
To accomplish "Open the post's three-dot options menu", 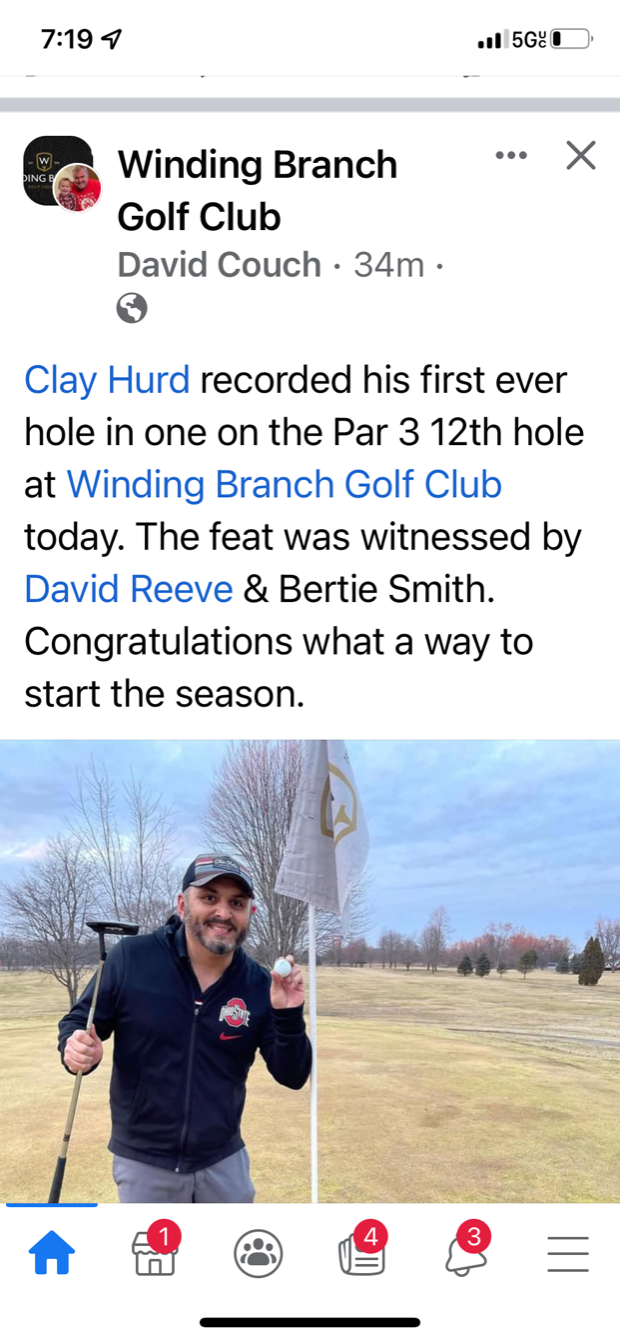I will point(511,156).
